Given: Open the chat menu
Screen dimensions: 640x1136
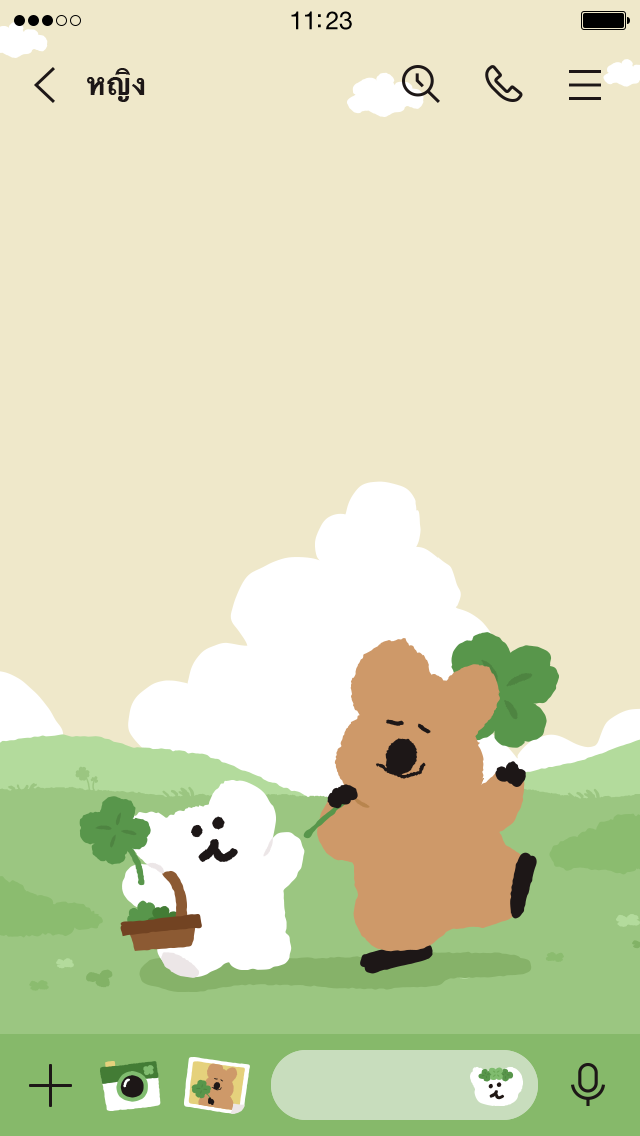Looking at the screenshot, I should click(x=585, y=85).
